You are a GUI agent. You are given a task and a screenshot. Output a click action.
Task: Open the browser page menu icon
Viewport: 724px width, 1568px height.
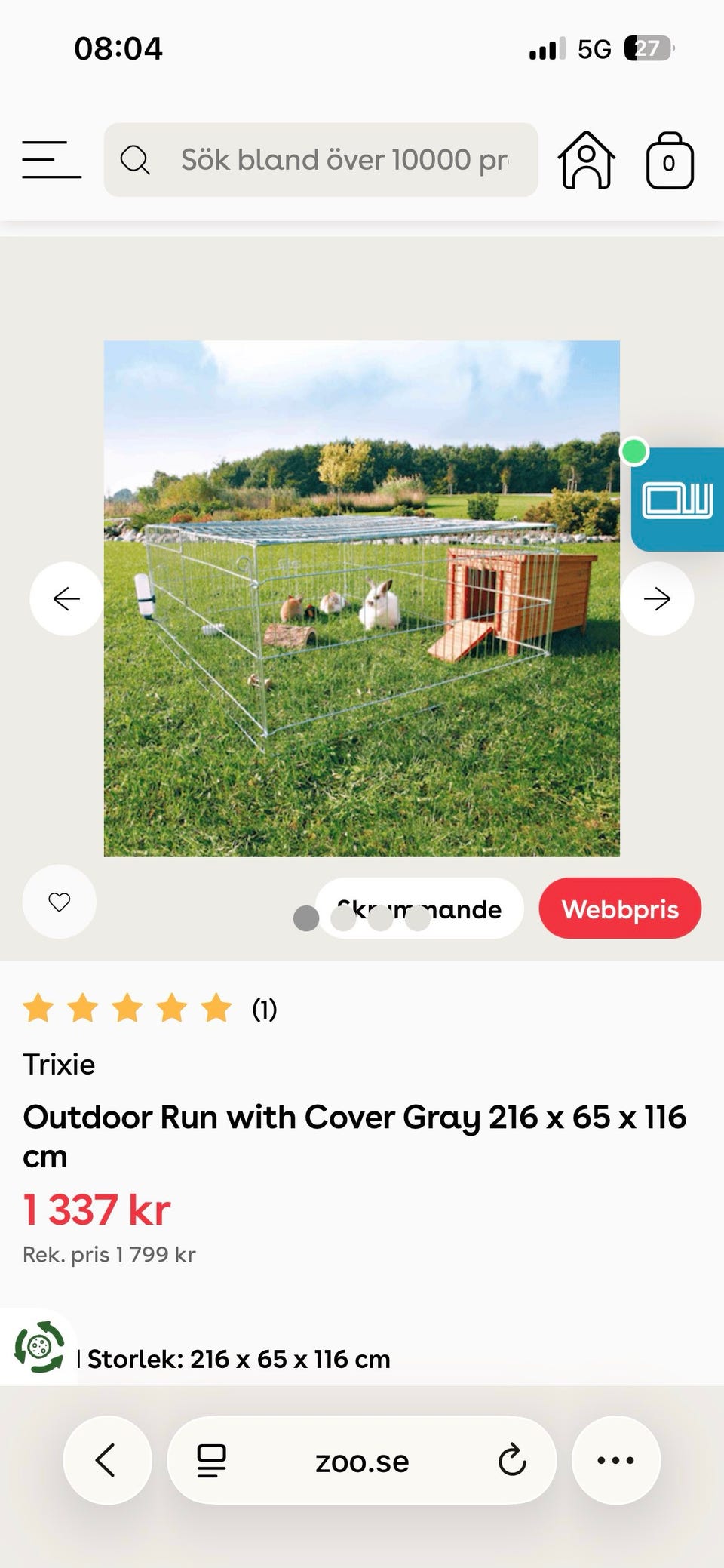point(211,1461)
